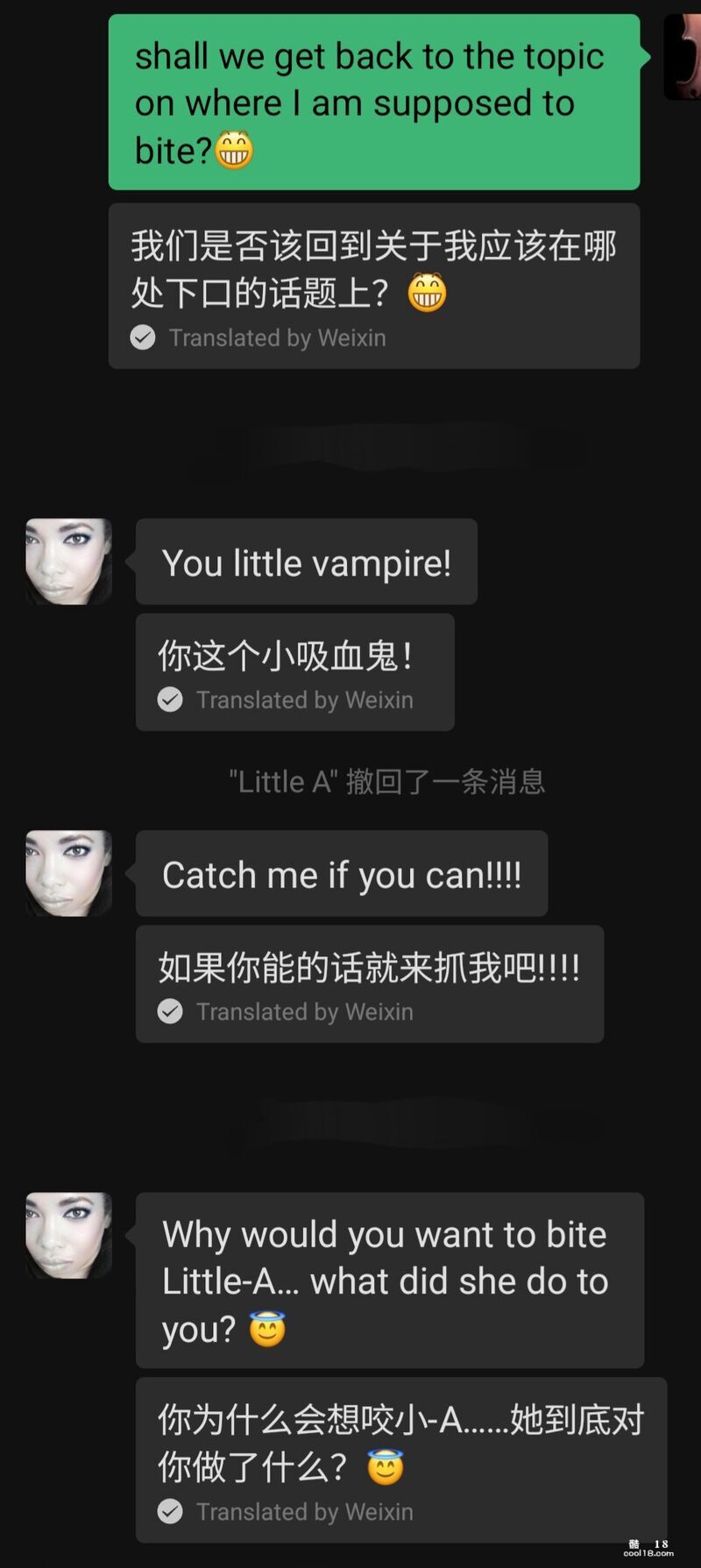701x1568 pixels.
Task: Open your own avatar beside the green message
Action: [683, 58]
